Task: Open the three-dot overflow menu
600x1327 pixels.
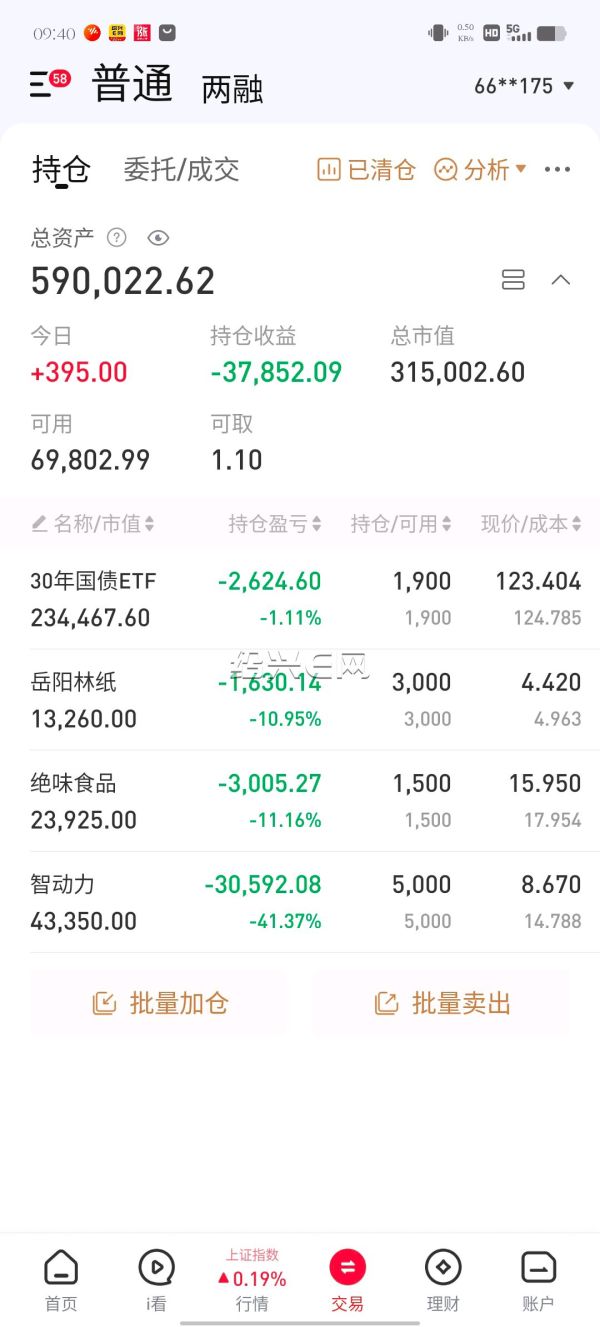Action: 557,170
